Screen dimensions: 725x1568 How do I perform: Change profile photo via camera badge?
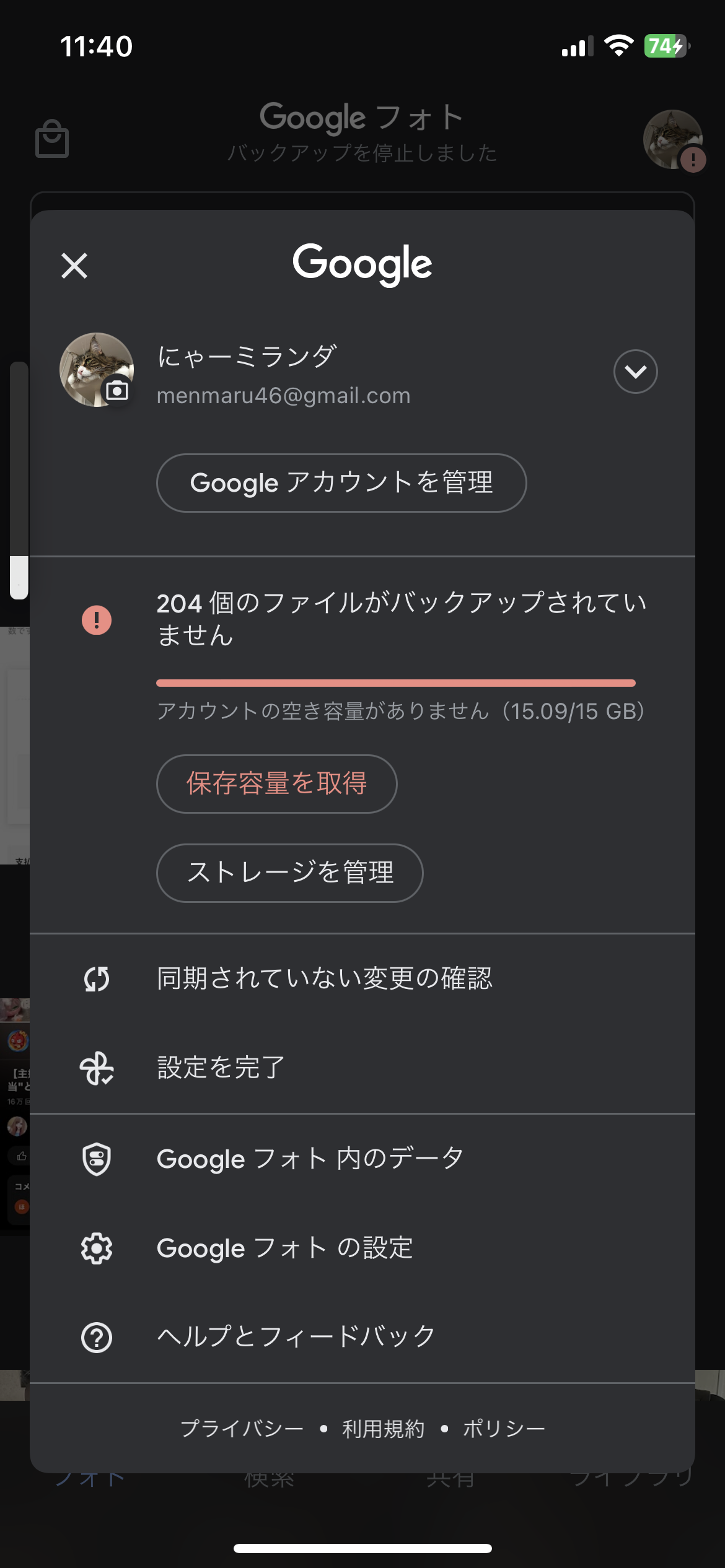point(117,391)
